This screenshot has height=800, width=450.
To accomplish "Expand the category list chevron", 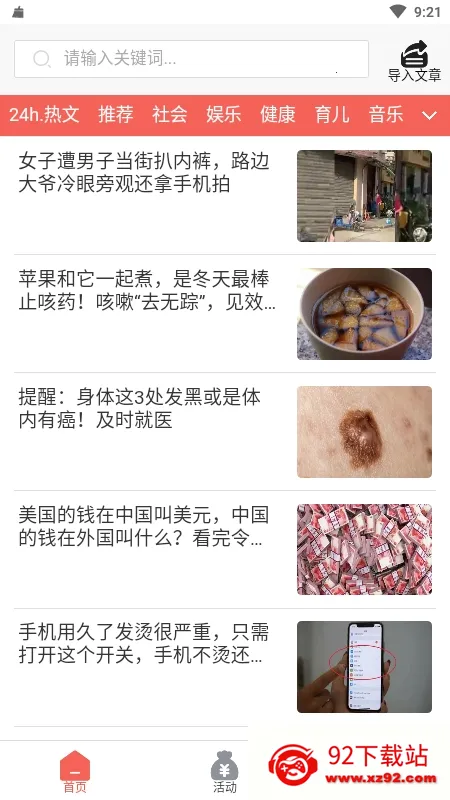I will [x=430, y=115].
